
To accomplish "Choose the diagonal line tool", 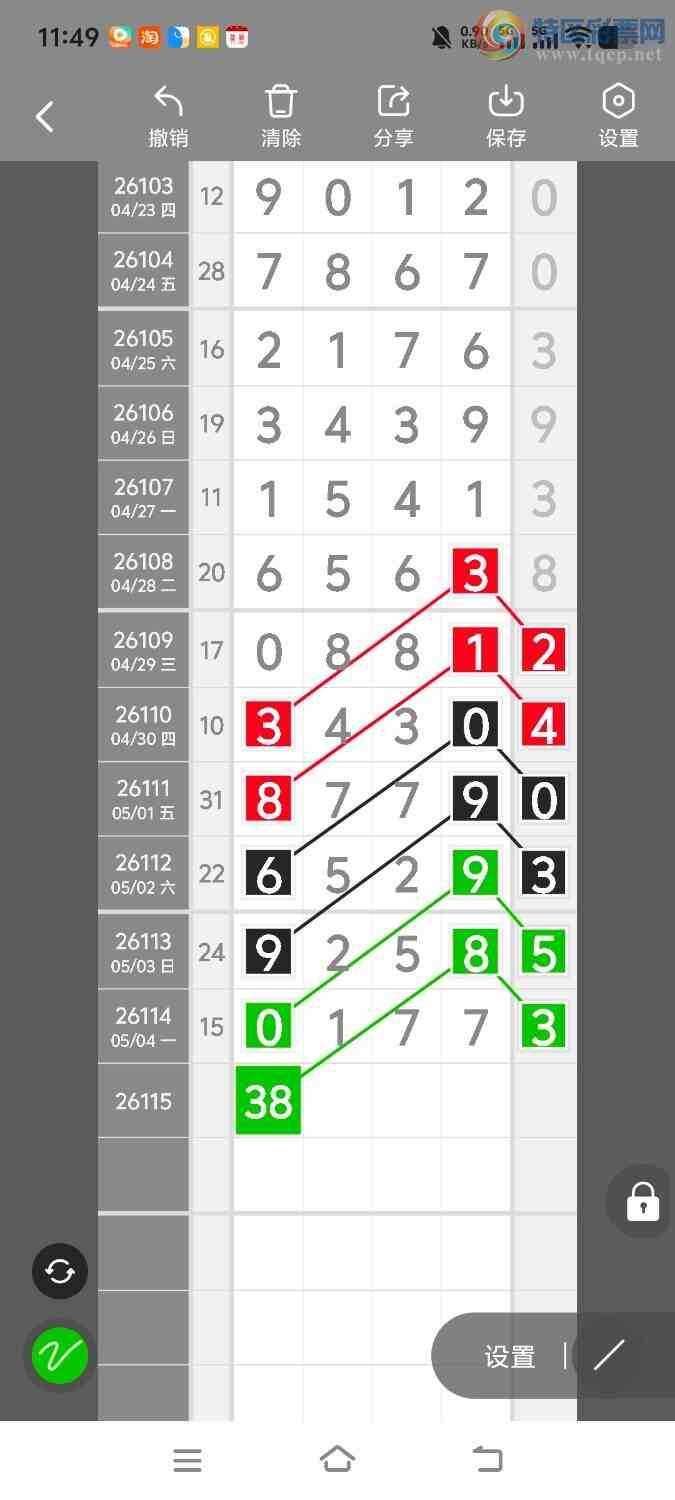I will click(x=609, y=1355).
